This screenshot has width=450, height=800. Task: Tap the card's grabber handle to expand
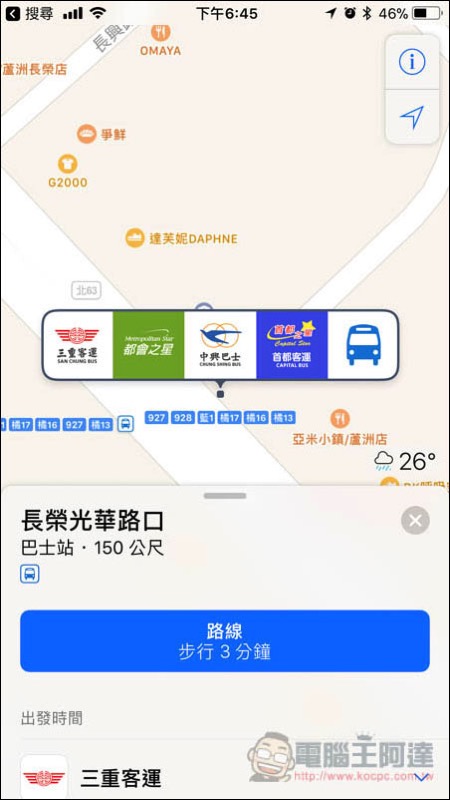coord(224,495)
